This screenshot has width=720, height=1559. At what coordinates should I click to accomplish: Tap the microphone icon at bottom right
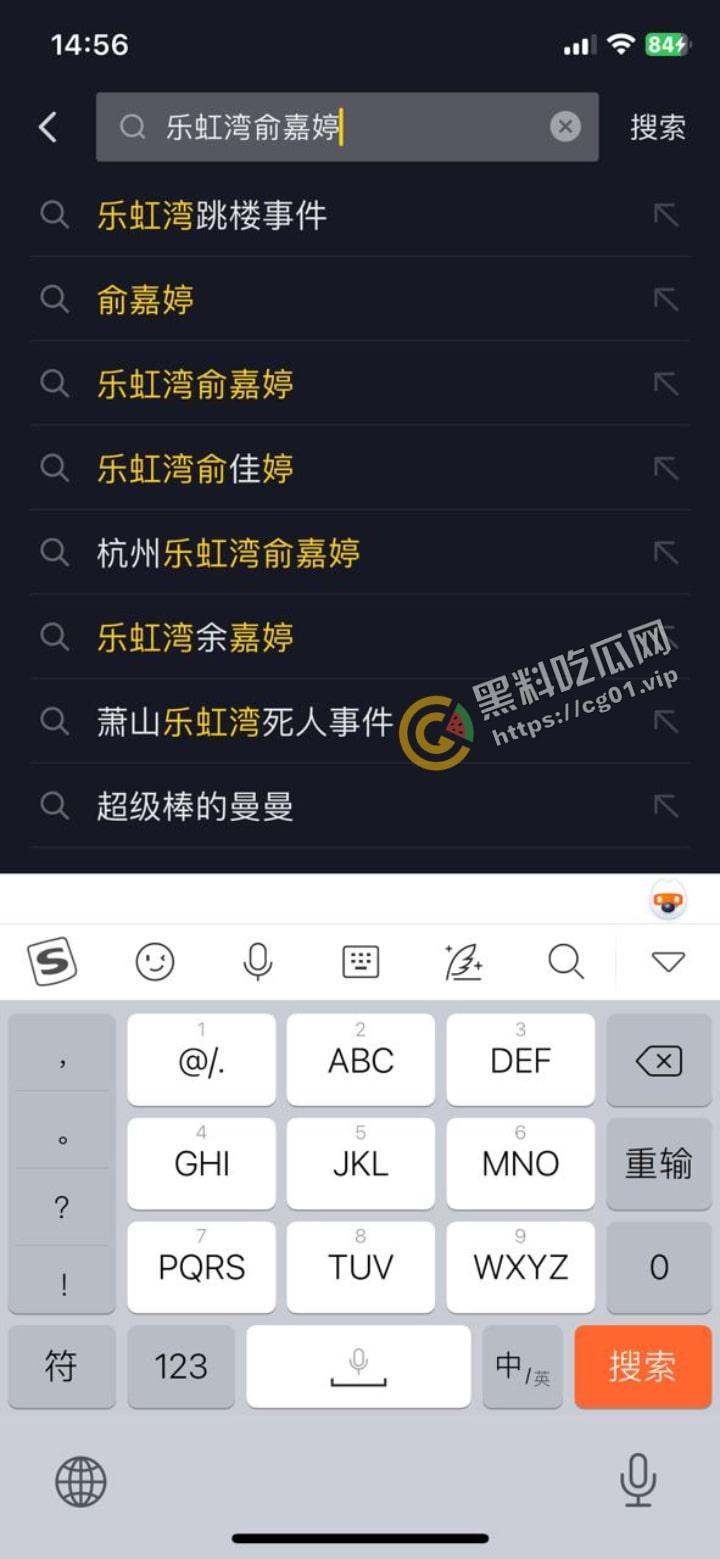click(x=638, y=1482)
